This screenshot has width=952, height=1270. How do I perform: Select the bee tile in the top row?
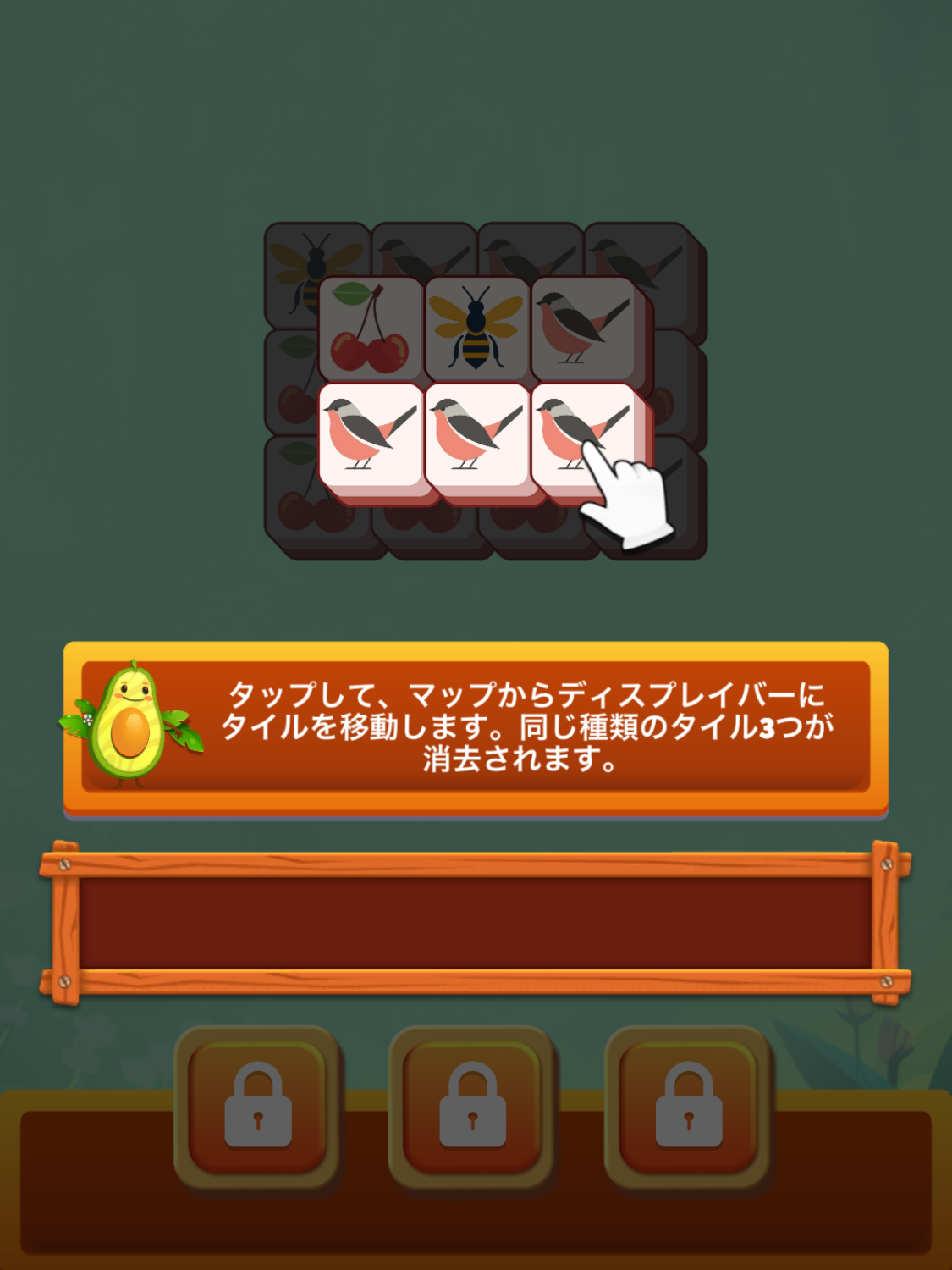[476, 330]
